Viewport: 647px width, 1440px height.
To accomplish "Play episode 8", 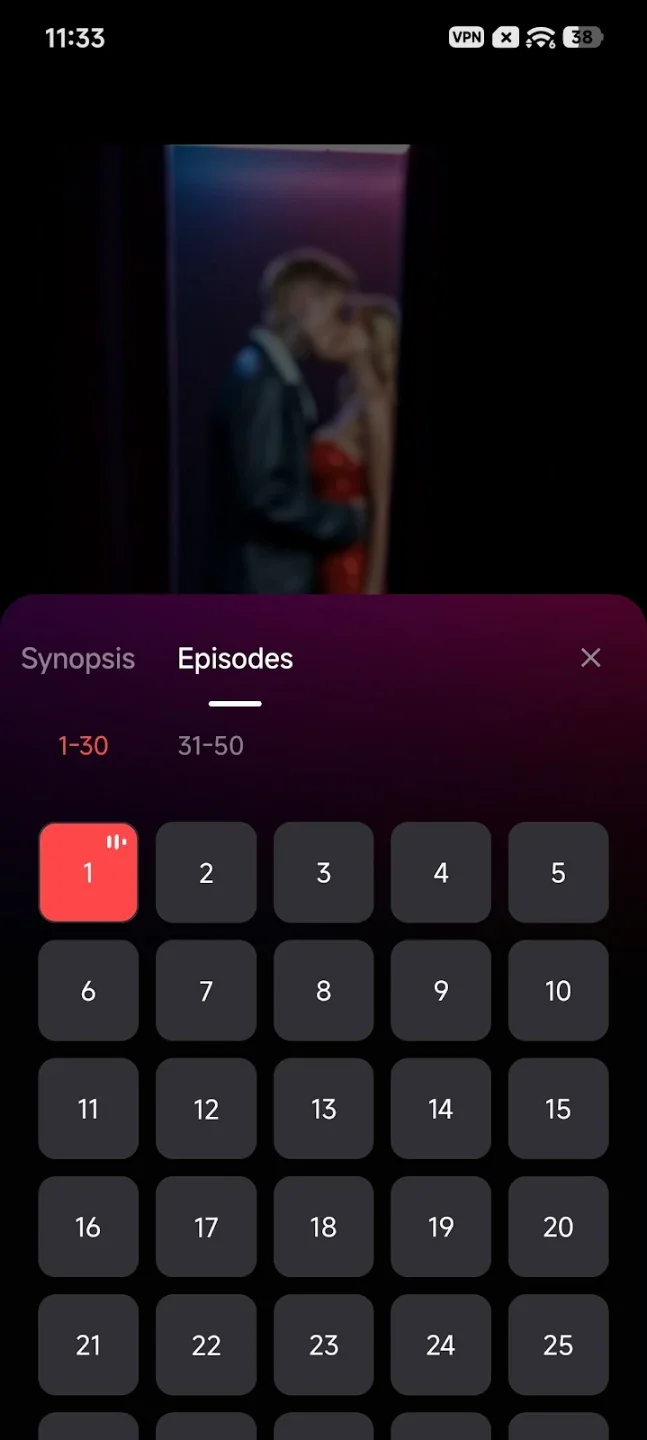I will coord(323,990).
